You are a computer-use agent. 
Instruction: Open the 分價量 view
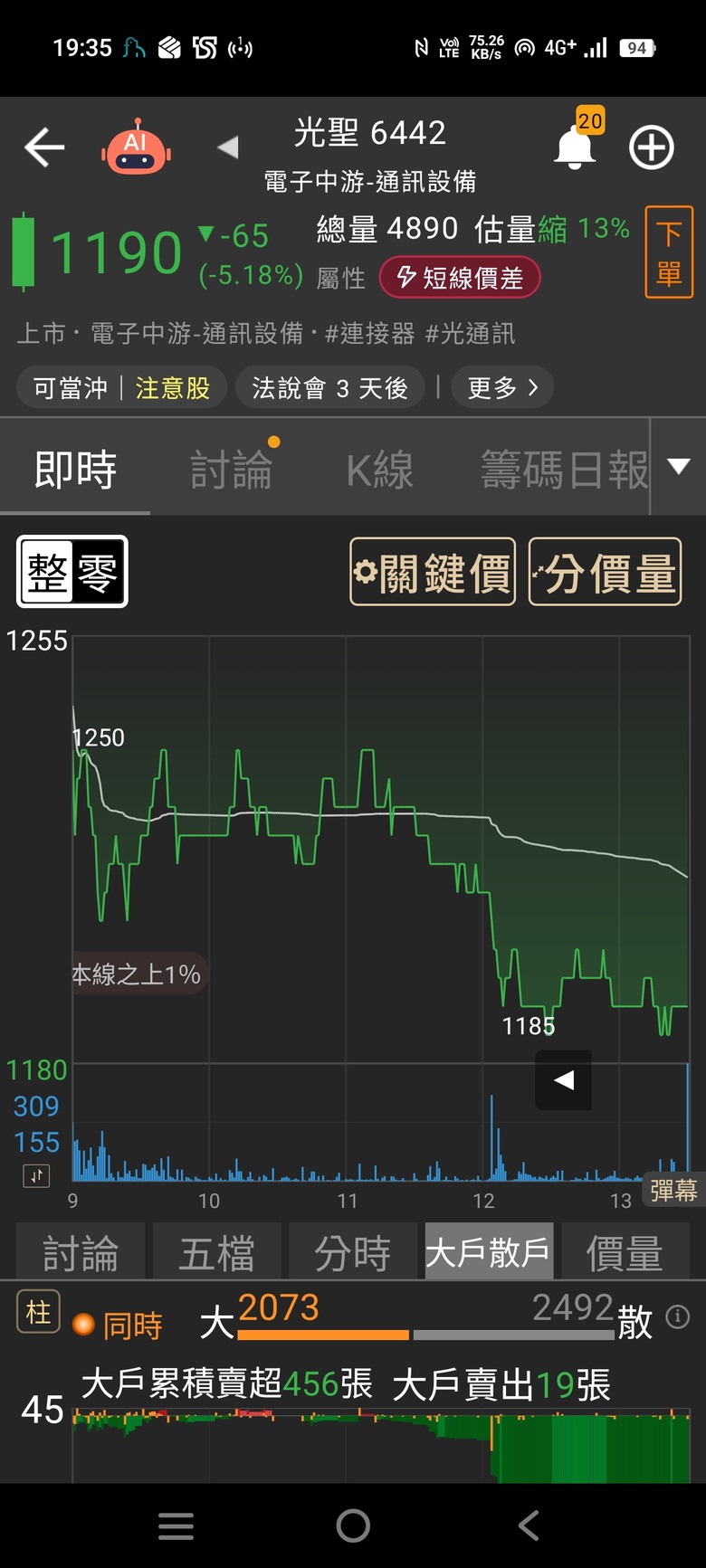coord(606,572)
